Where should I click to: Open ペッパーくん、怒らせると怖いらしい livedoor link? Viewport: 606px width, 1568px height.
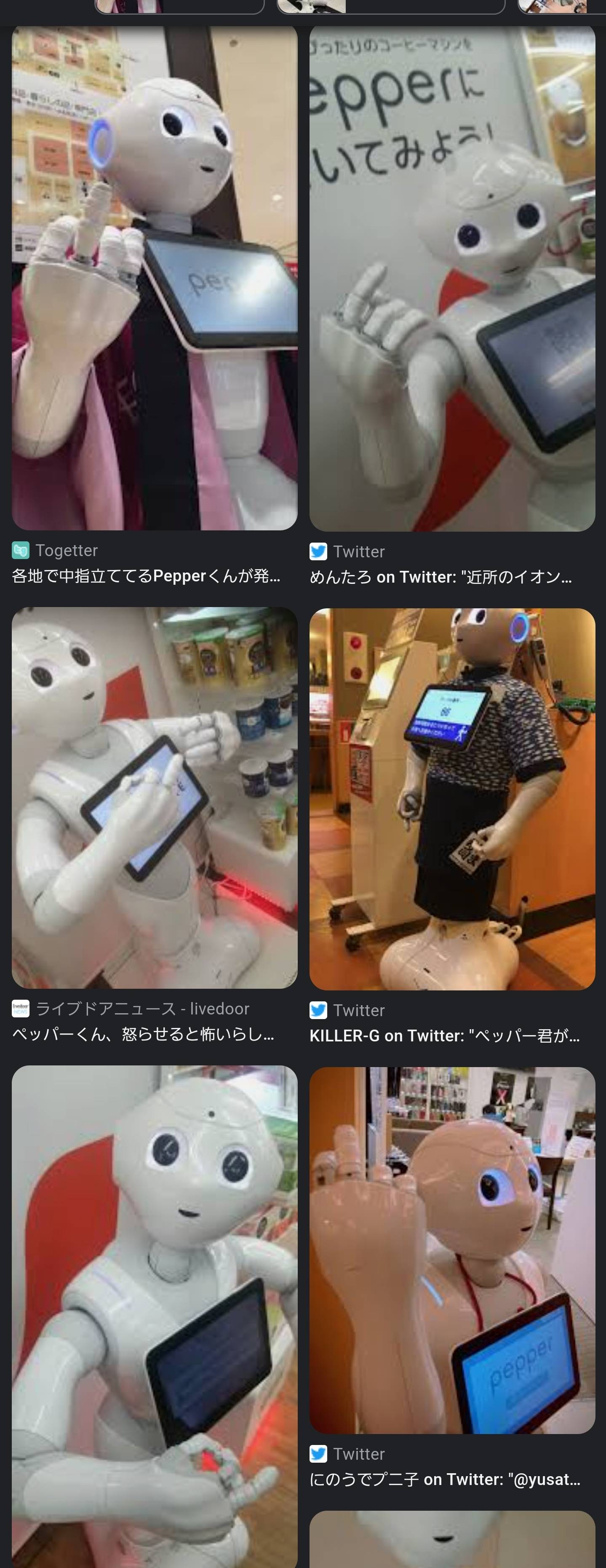[x=143, y=1034]
